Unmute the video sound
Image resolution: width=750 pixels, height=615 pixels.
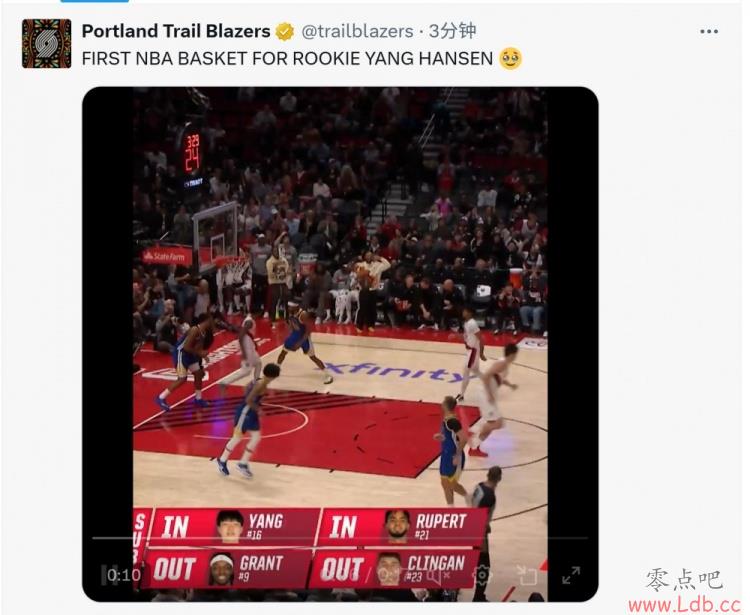(437, 575)
